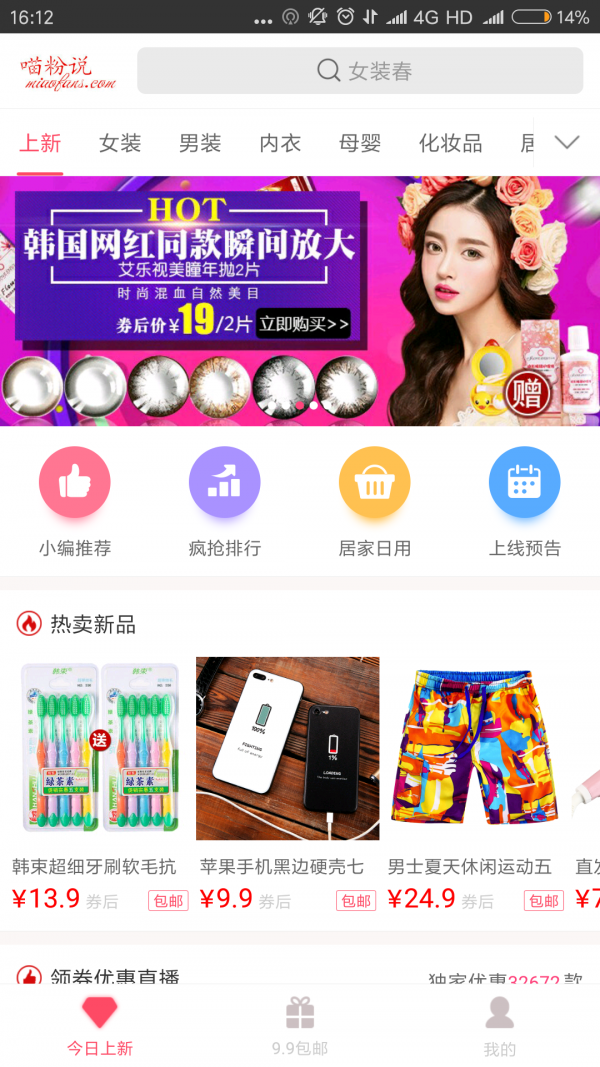This screenshot has width=600, height=1067.
Task: Open the 女装春 search box
Action: (360, 71)
